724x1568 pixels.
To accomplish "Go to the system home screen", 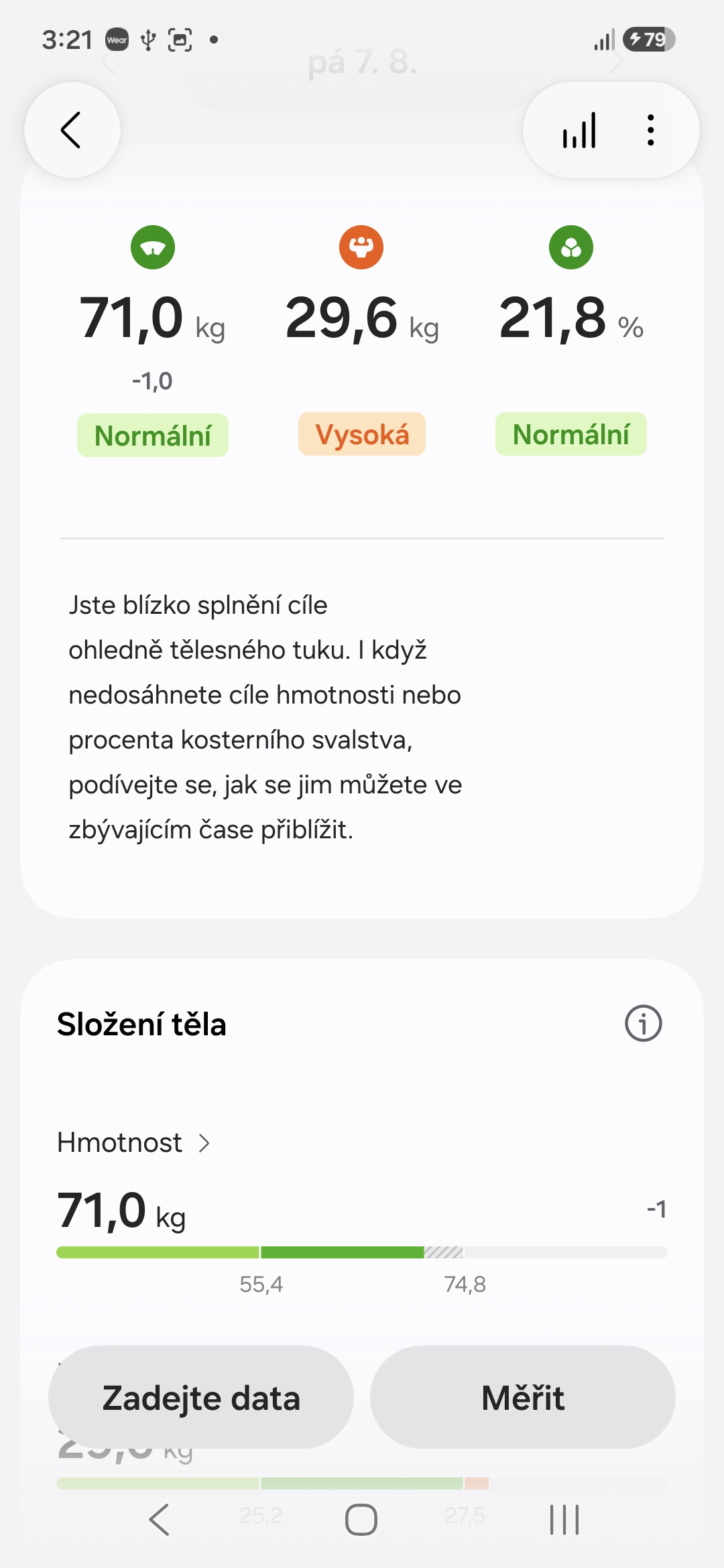I will click(x=361, y=1519).
